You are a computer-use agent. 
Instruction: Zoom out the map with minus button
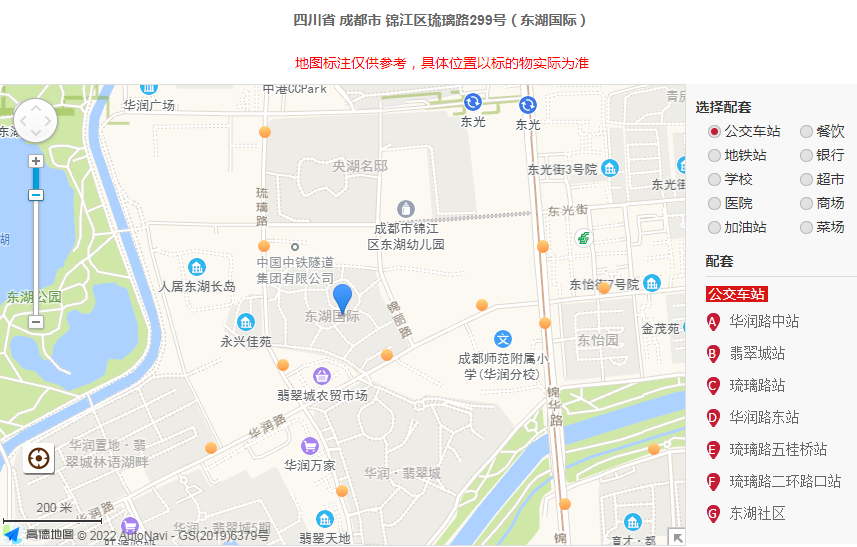[36, 322]
